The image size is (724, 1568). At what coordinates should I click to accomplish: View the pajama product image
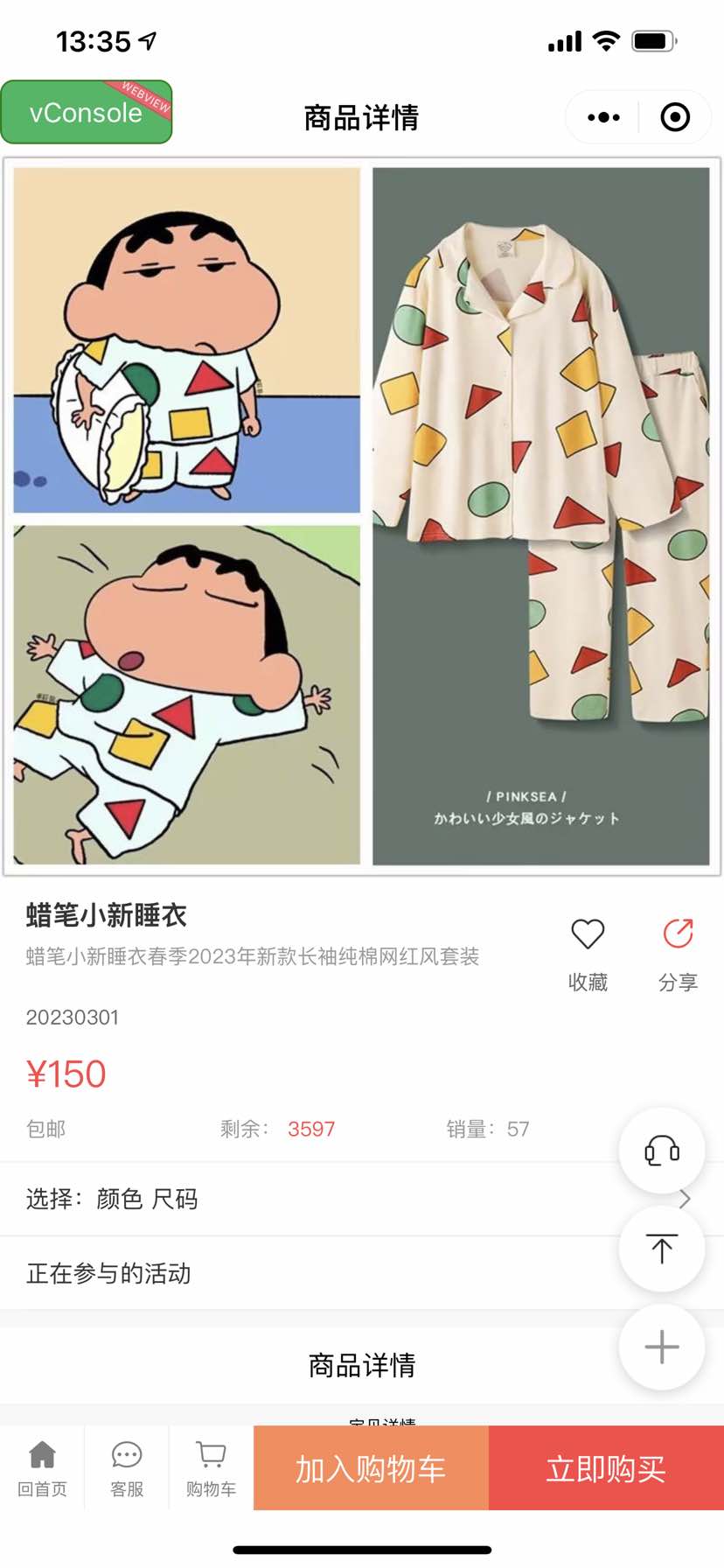point(362,516)
